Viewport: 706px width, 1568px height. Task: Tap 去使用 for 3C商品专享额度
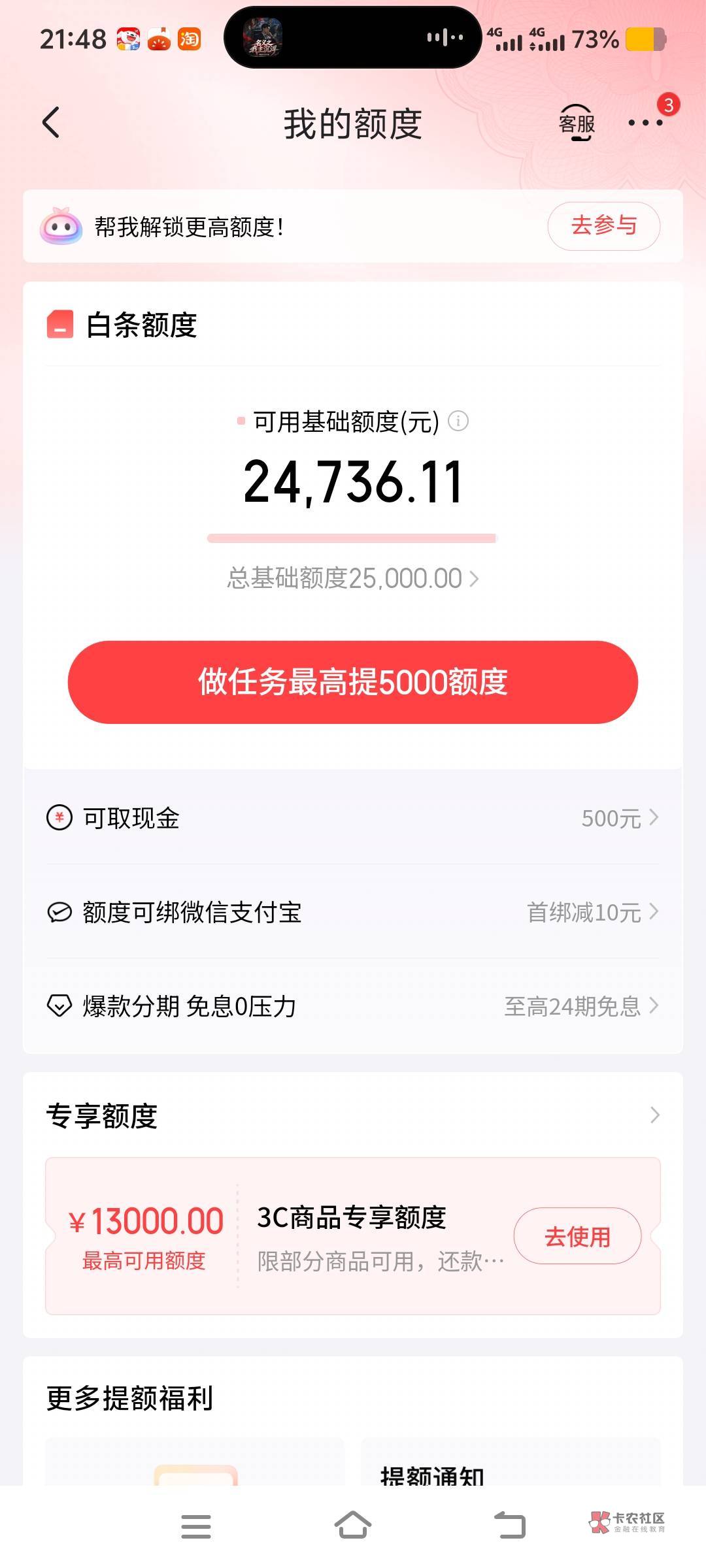pos(578,1236)
